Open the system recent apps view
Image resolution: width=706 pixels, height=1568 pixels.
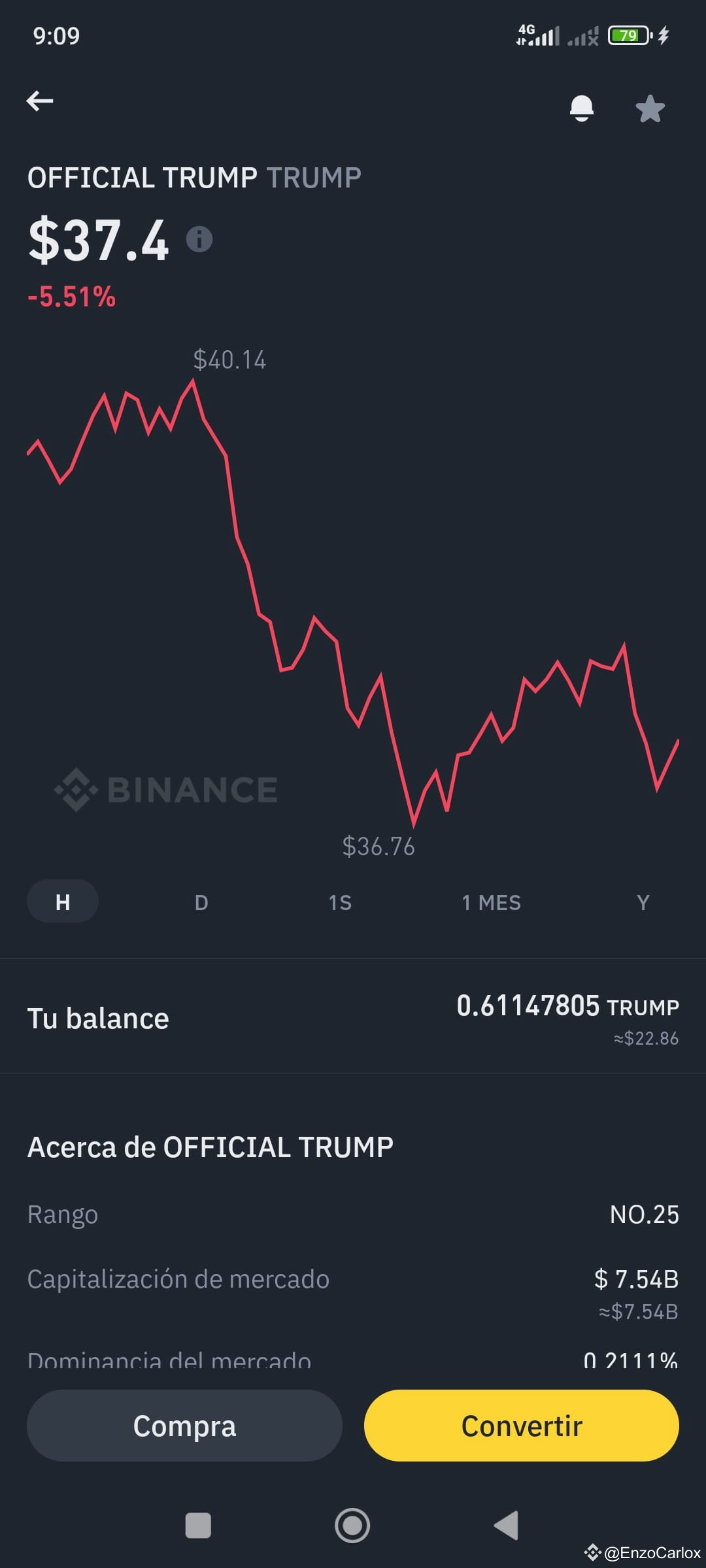pos(199,1526)
